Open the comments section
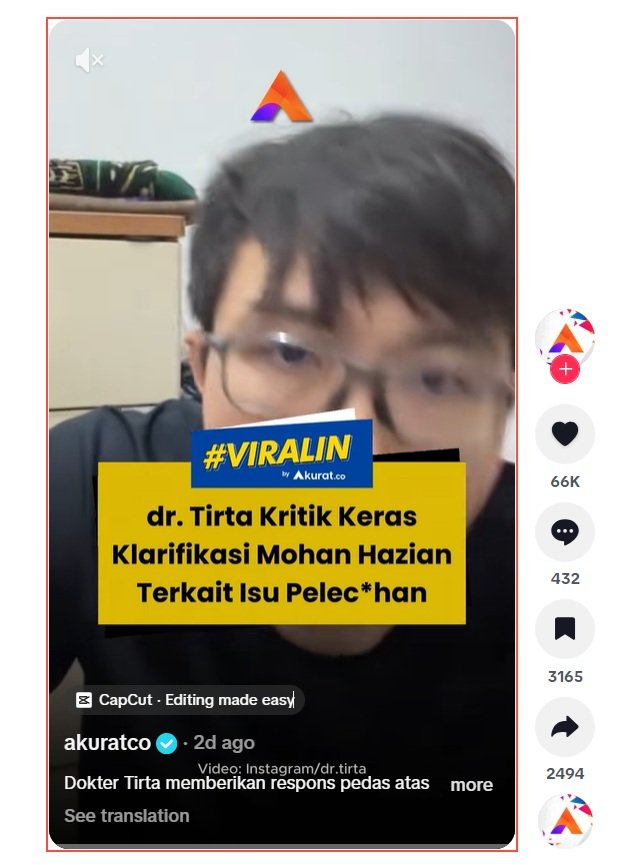 pos(565,532)
